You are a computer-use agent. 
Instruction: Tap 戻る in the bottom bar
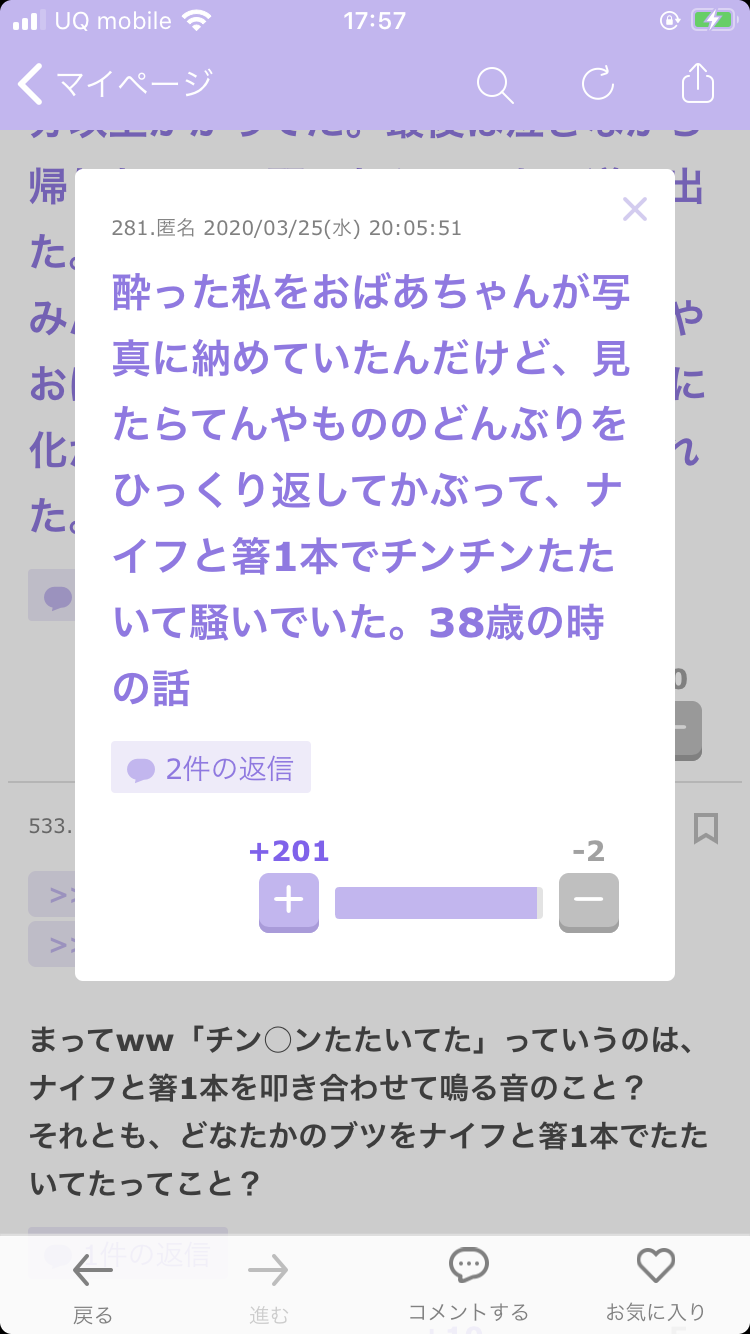pyautogui.click(x=93, y=1286)
